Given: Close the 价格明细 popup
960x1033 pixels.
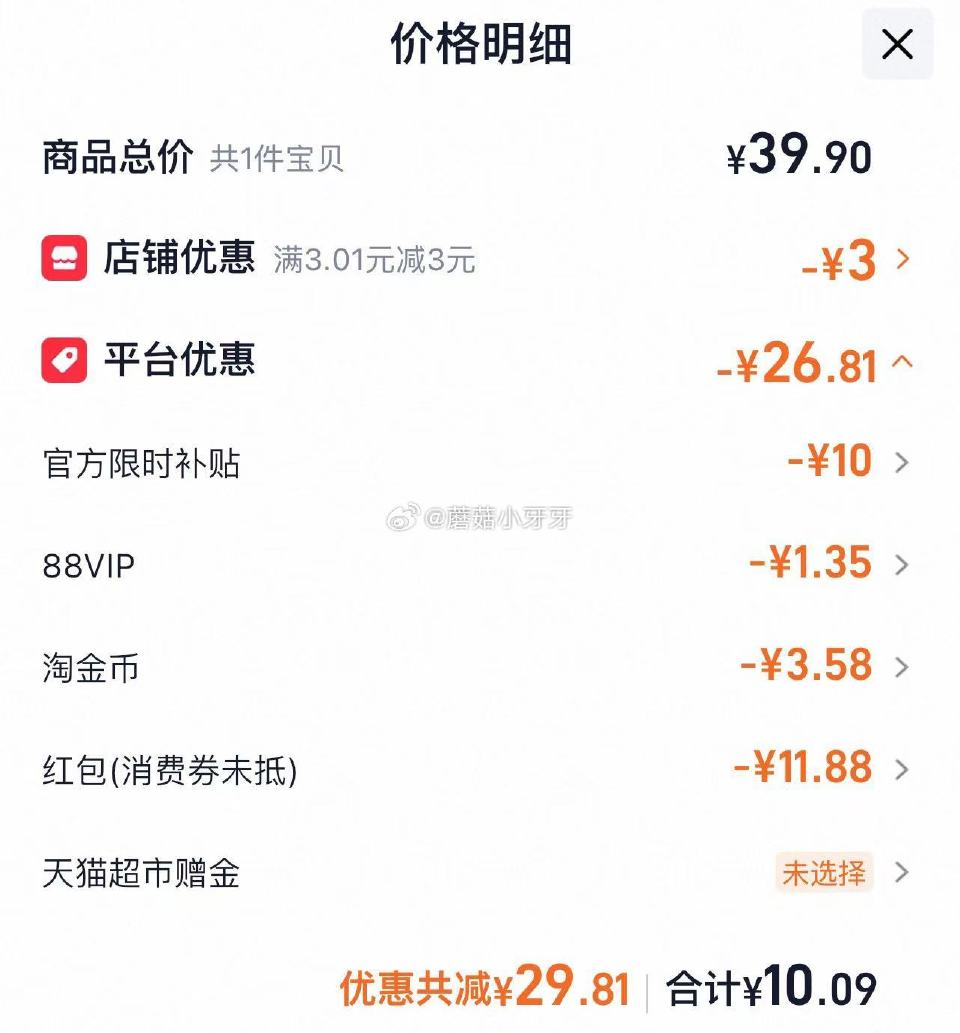Looking at the screenshot, I should [897, 44].
